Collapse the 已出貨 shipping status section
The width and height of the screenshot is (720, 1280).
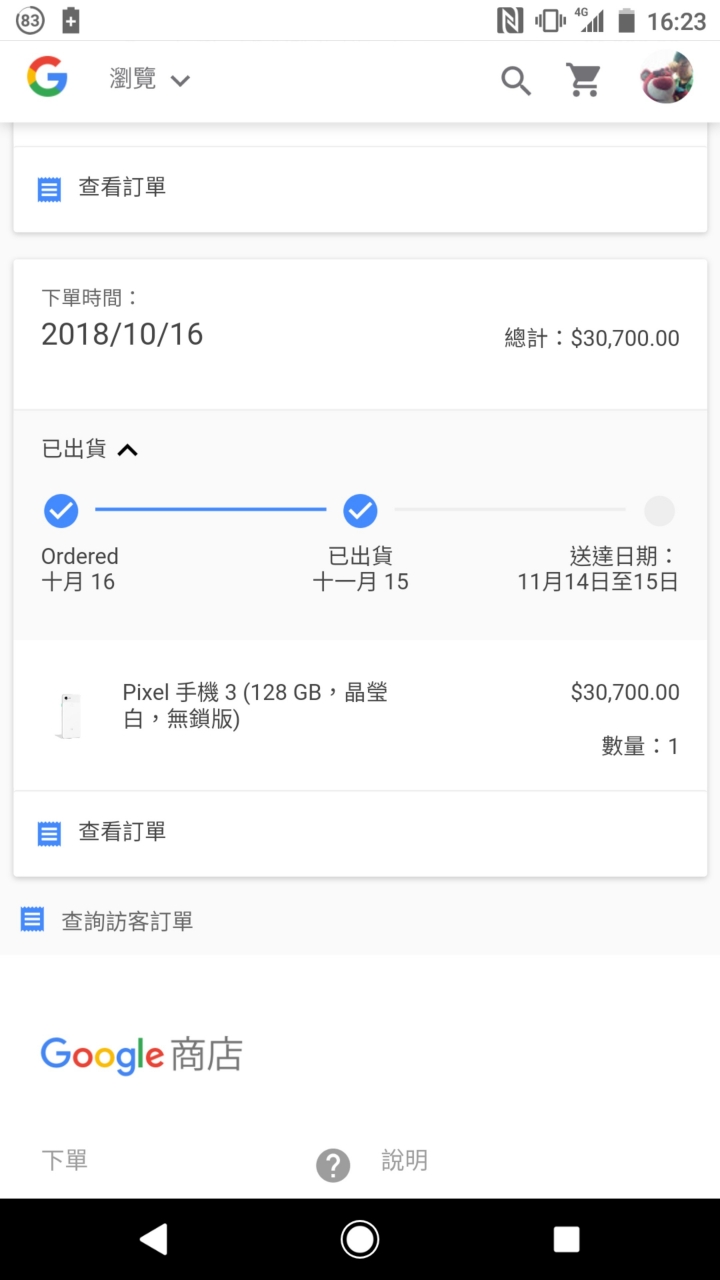click(x=90, y=449)
